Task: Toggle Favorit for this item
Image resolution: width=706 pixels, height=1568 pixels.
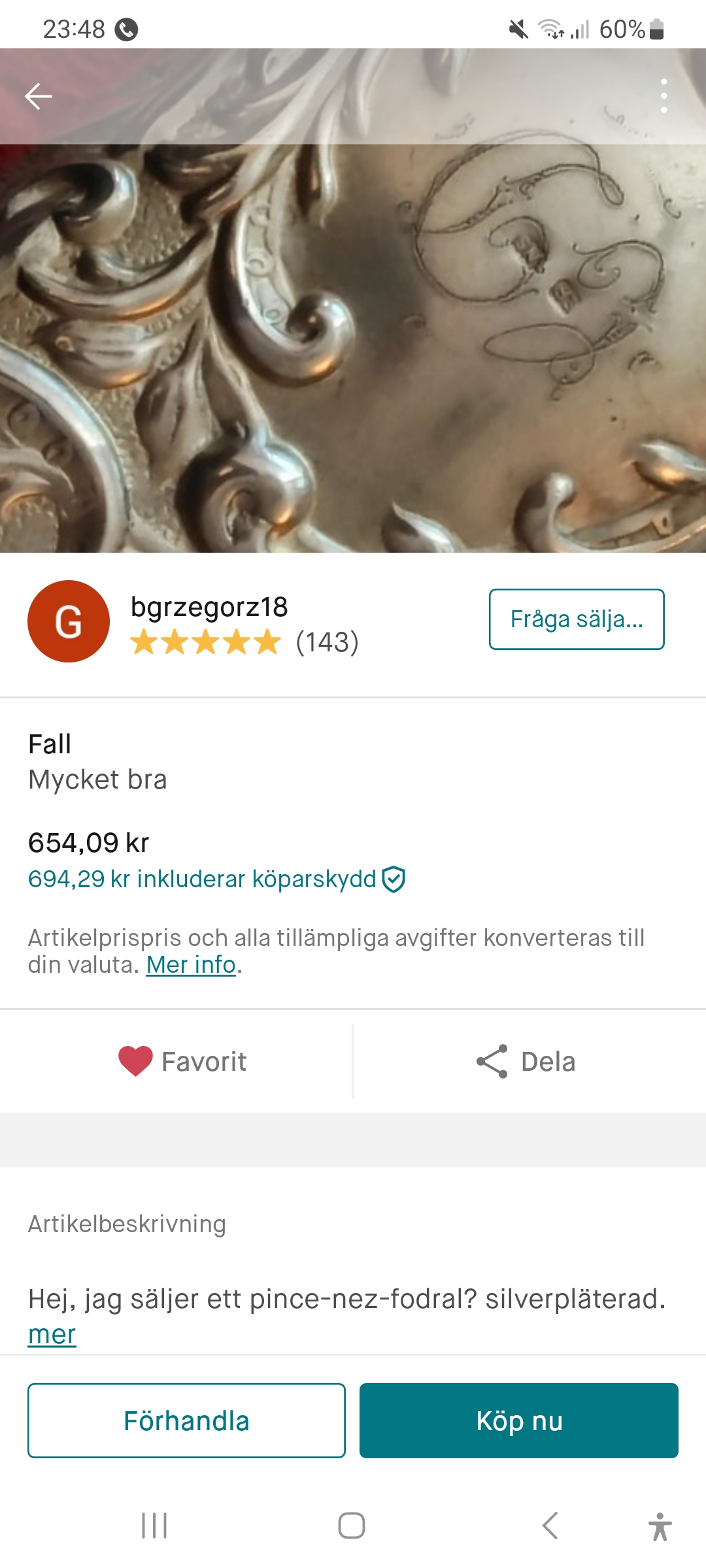Action: [x=183, y=1062]
